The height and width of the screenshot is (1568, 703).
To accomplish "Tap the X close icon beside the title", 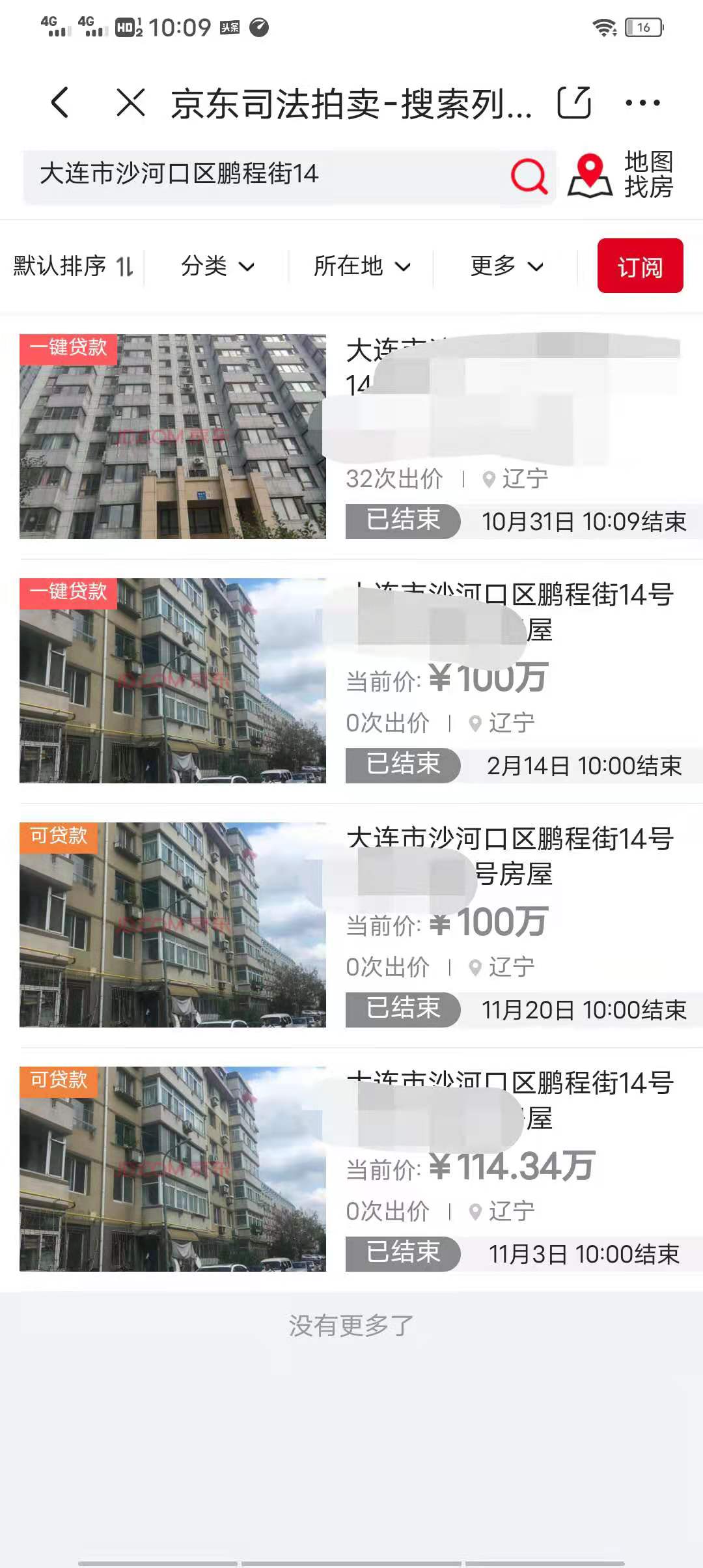I will 129,102.
